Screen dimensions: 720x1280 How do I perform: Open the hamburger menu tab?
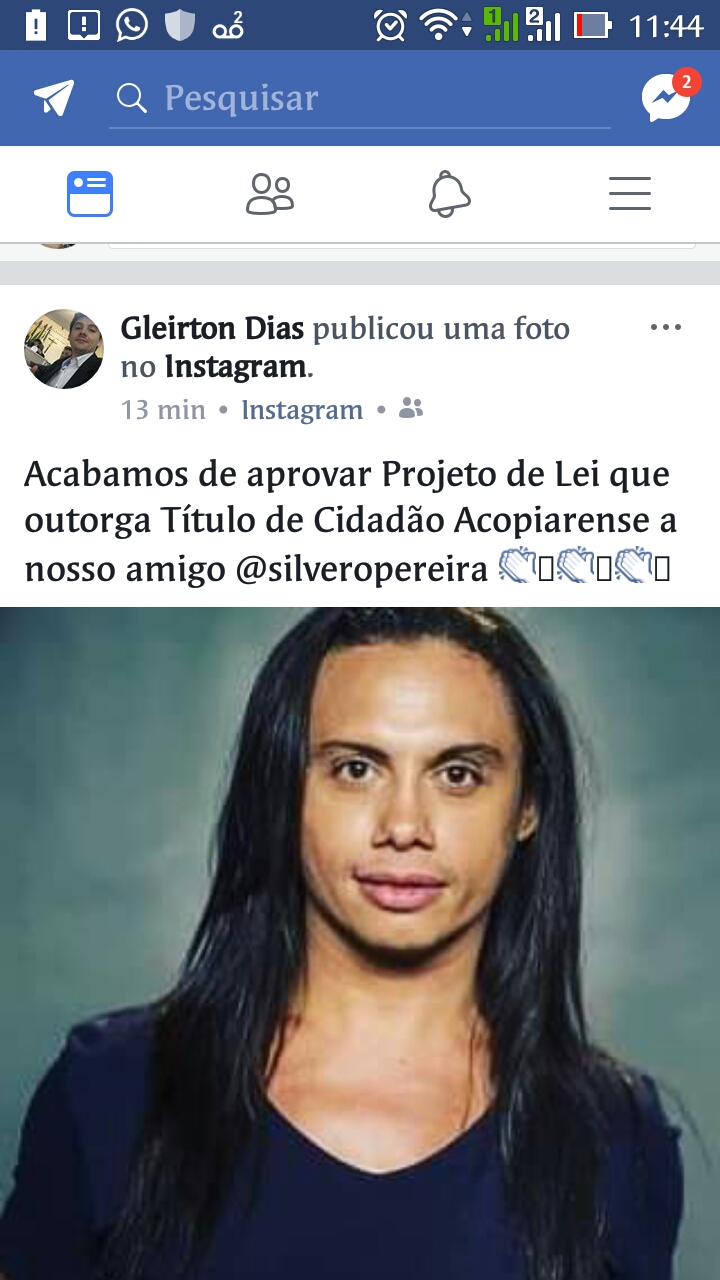tap(630, 194)
